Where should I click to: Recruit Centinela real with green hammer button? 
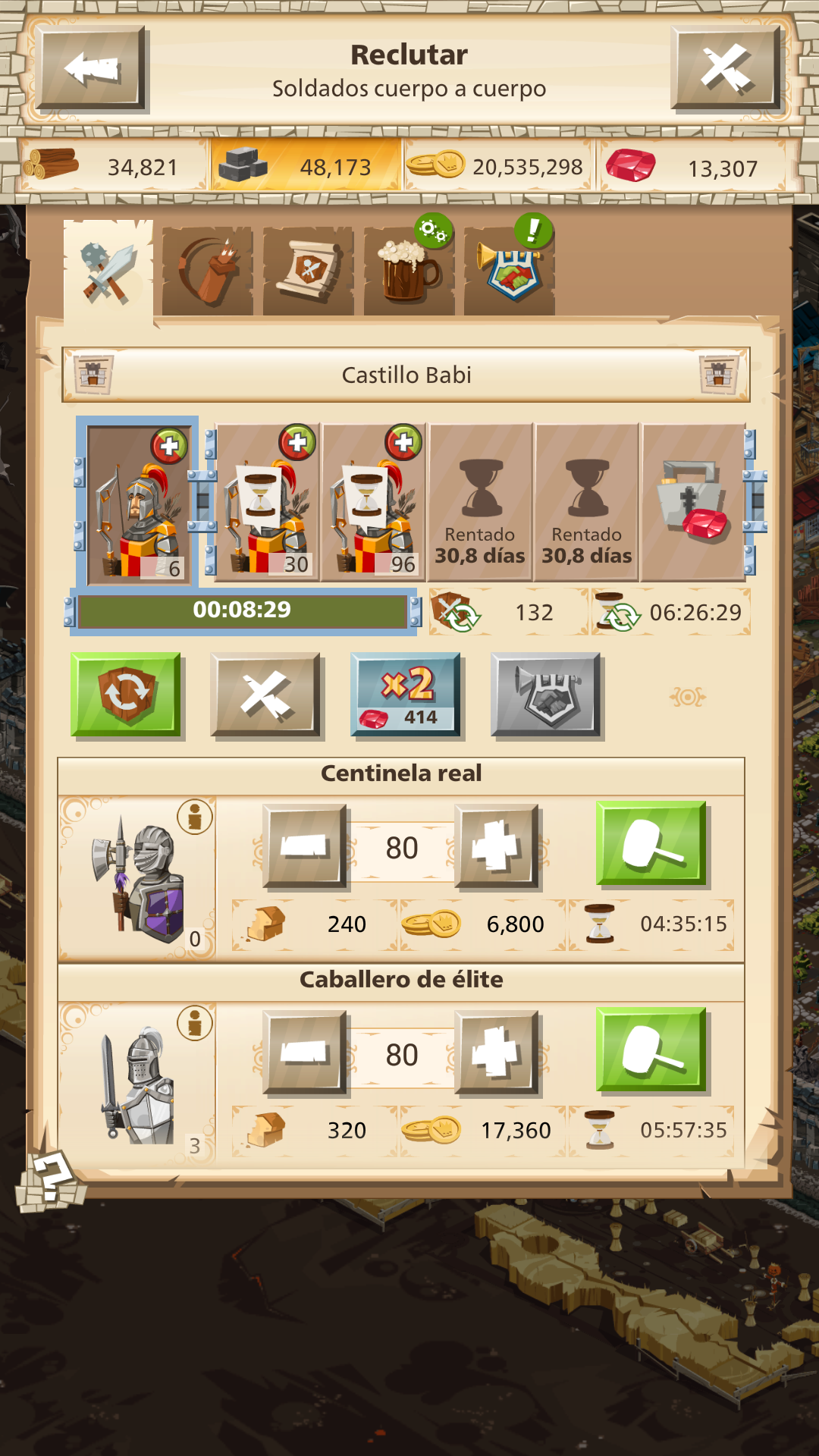tap(651, 843)
